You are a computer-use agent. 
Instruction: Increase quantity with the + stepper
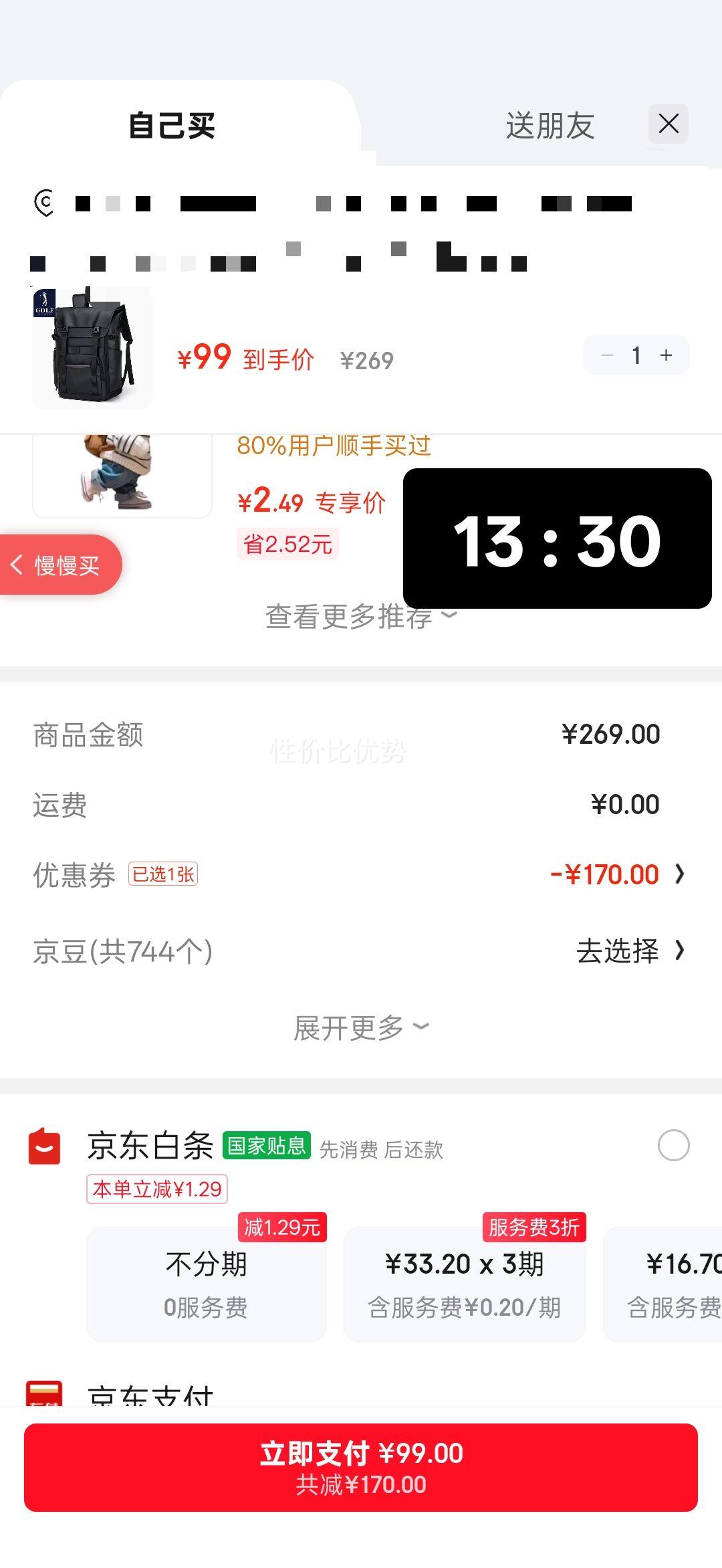pos(665,355)
